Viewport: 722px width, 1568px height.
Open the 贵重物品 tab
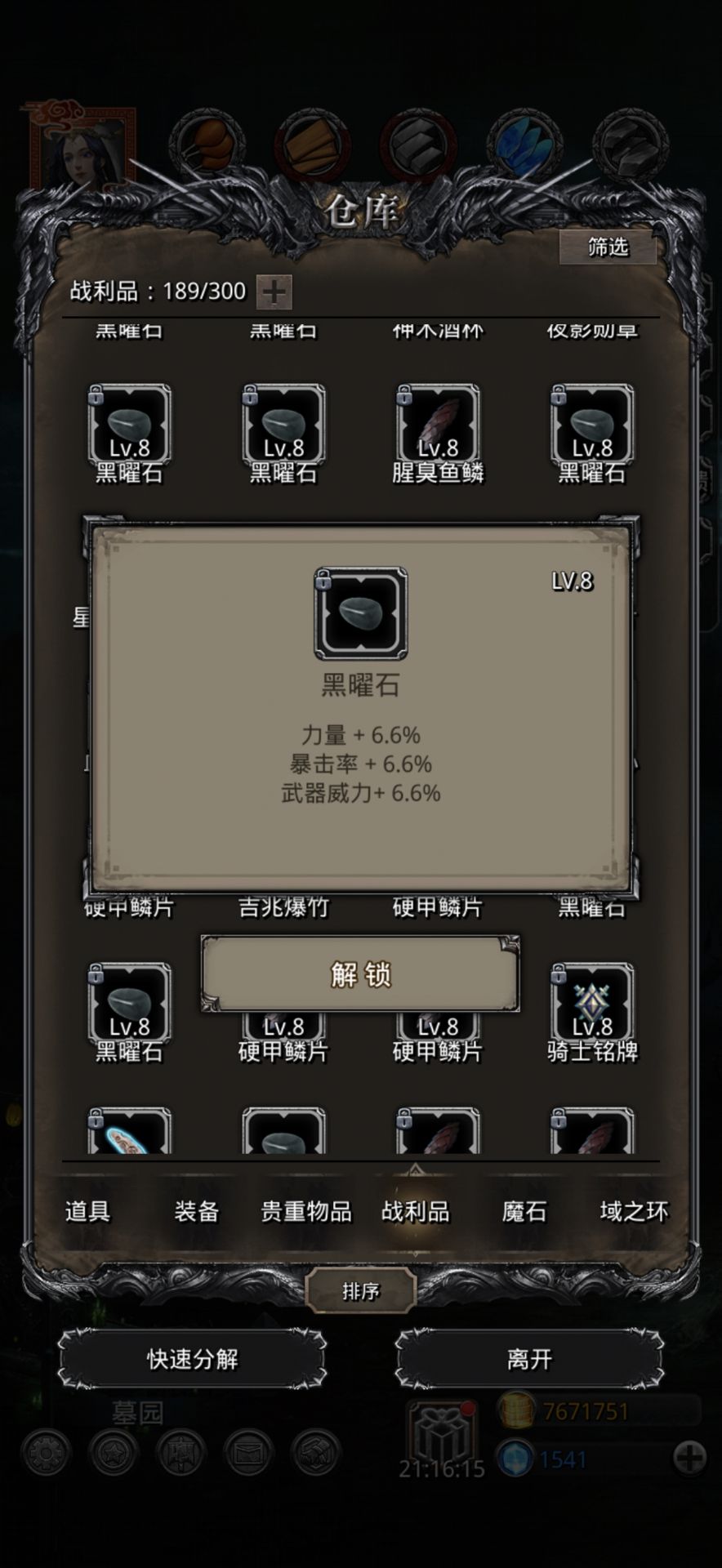(305, 1211)
